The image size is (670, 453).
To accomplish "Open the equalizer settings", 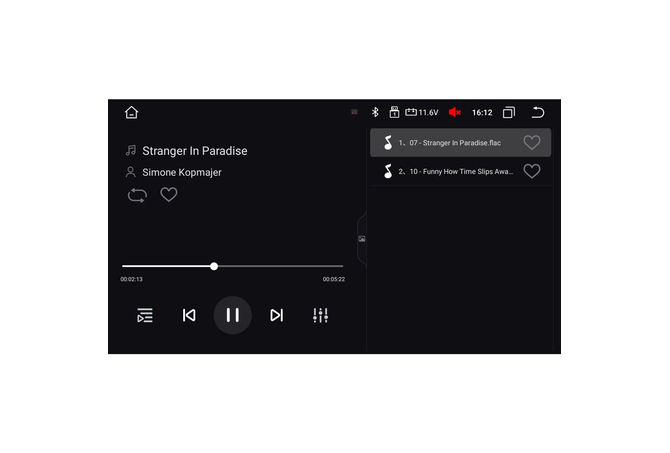I will tap(320, 315).
